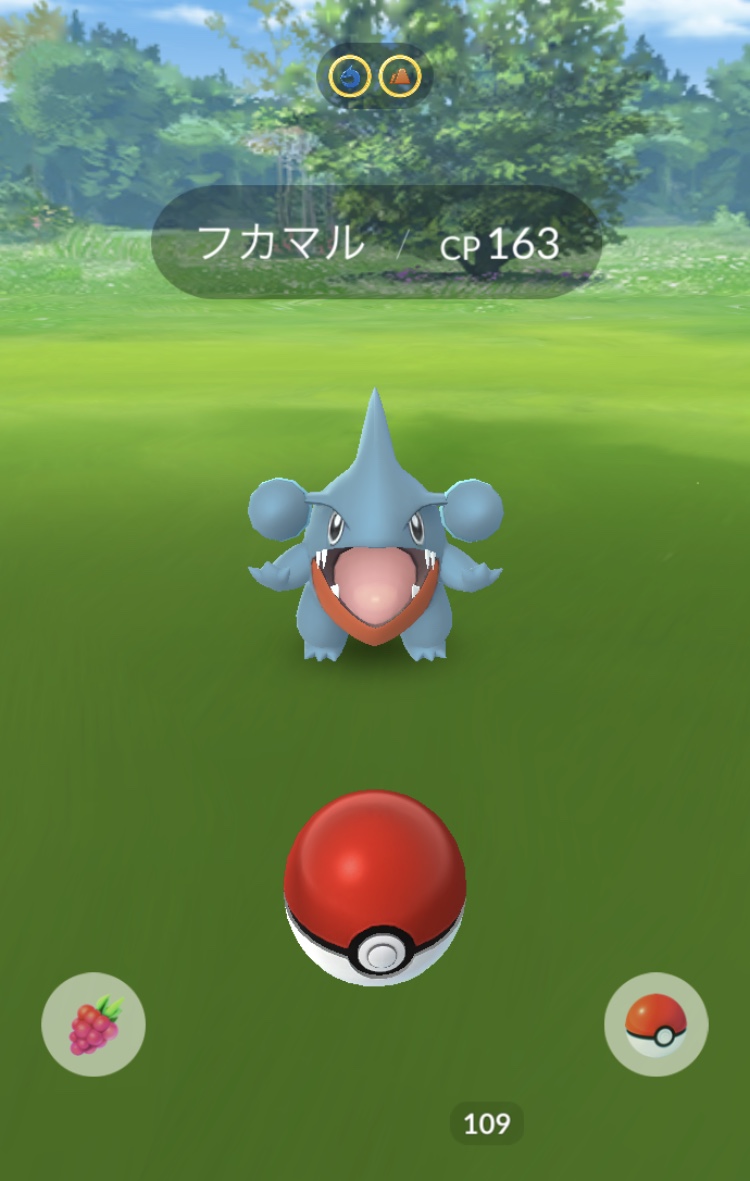This screenshot has width=750, height=1181.
Task: Open the Poké Ball type selector
Action: 656,1024
